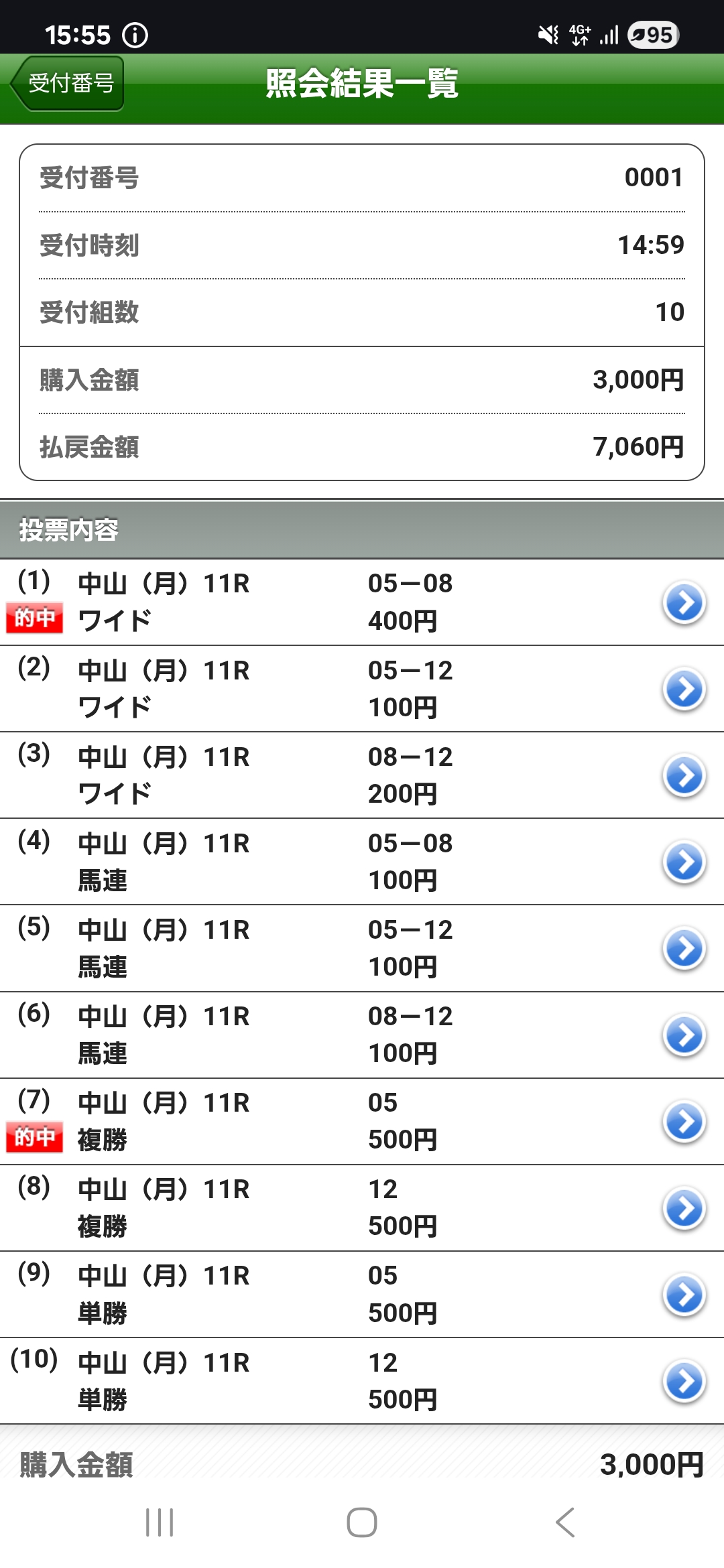Tap the system home button
Viewport: 724px width, 1568px height.
(x=362, y=1522)
